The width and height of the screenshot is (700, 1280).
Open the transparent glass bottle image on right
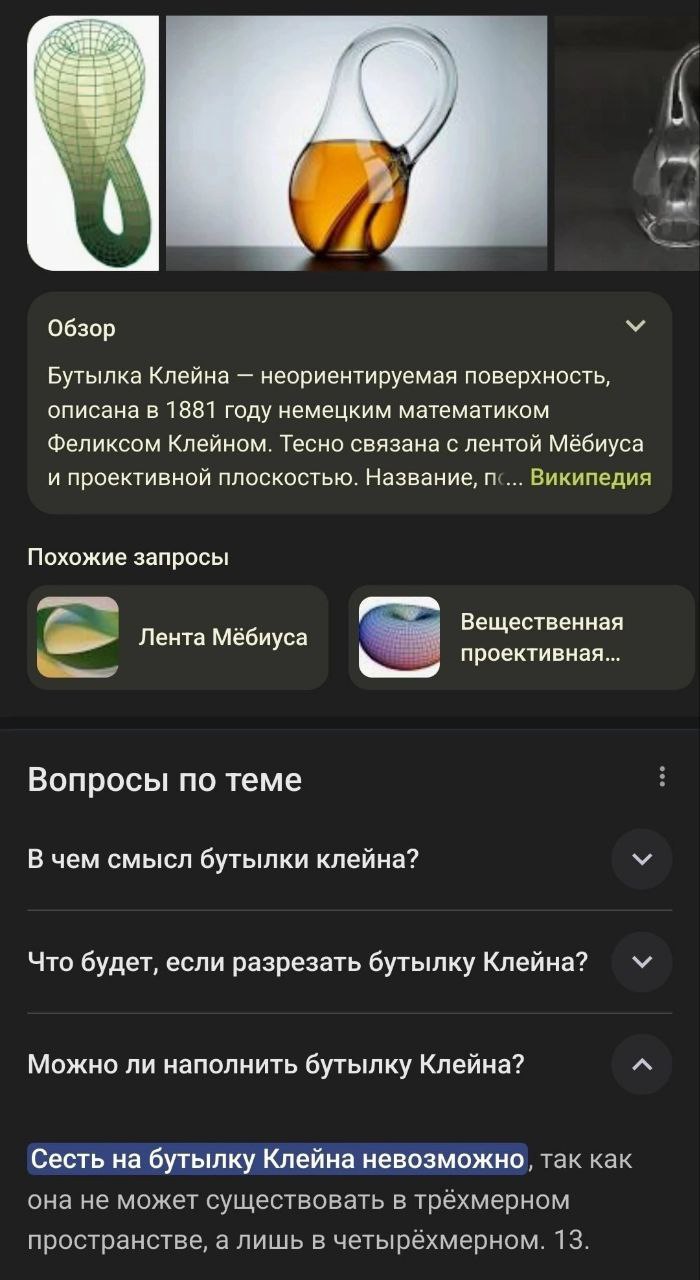pyautogui.click(x=627, y=142)
